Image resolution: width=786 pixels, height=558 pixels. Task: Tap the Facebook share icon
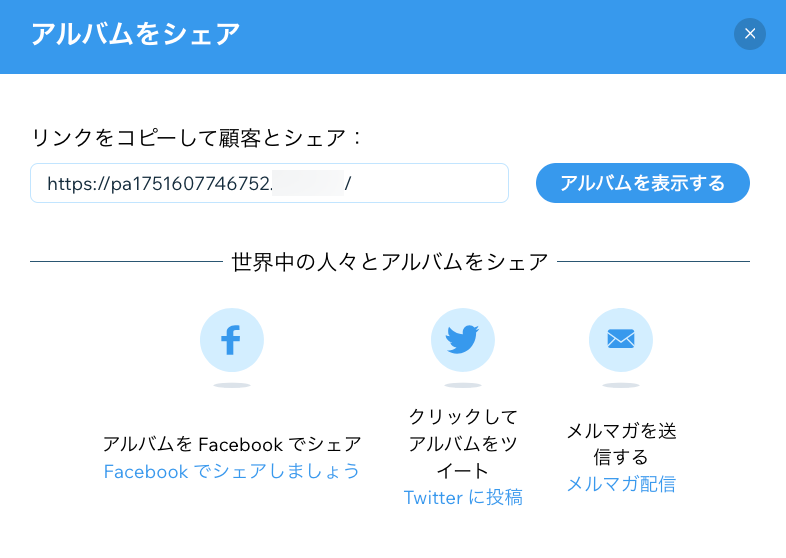point(231,340)
